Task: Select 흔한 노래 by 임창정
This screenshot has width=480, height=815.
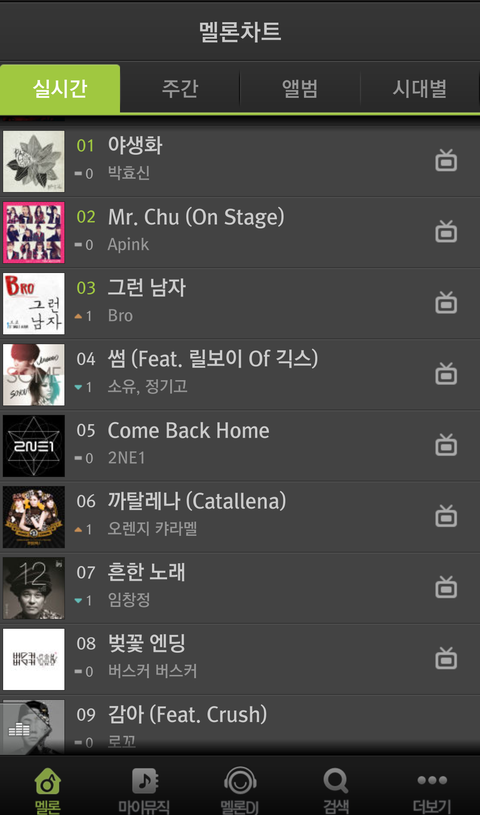Action: [240, 588]
